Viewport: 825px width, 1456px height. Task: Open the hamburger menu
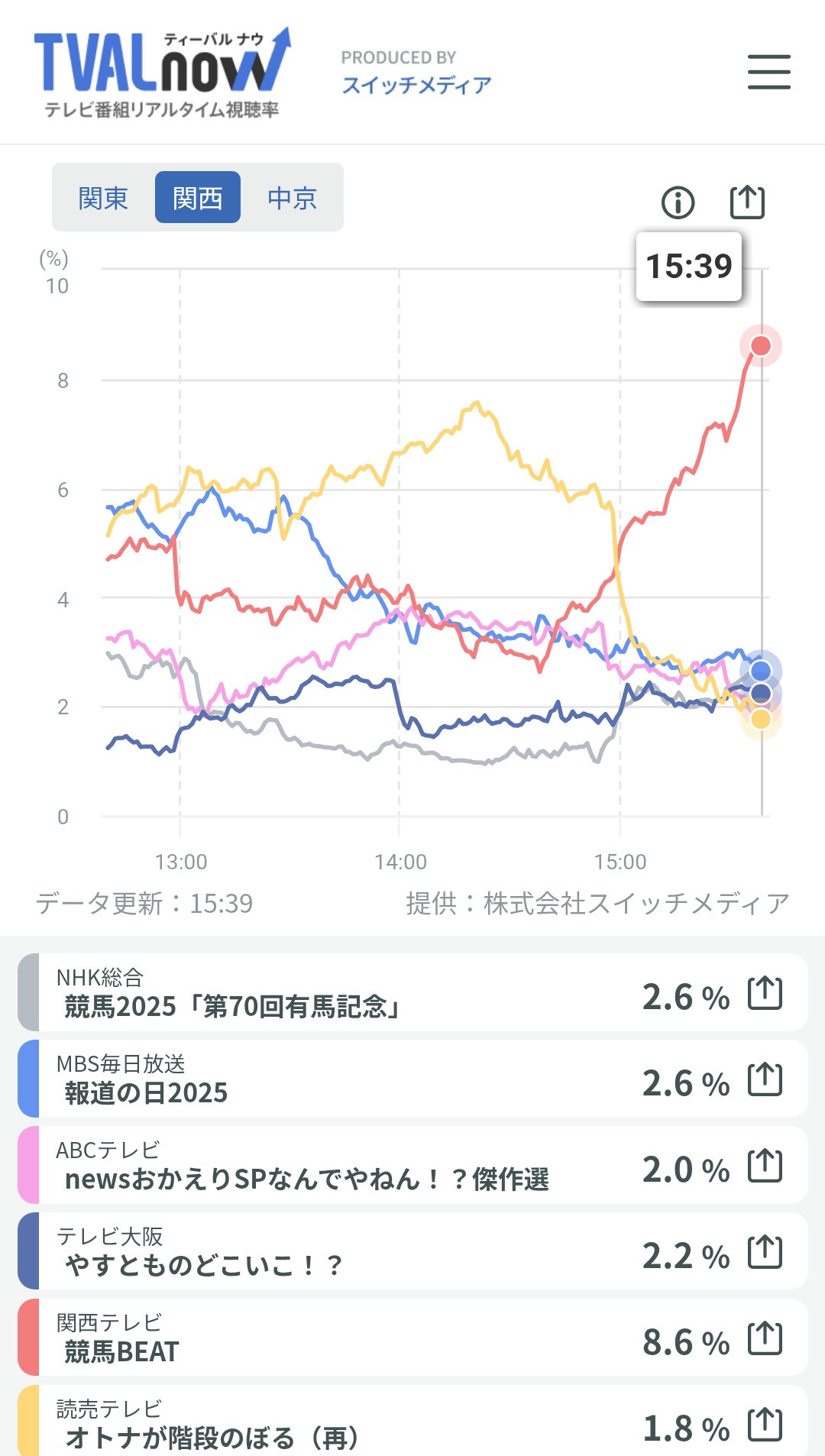(x=768, y=72)
